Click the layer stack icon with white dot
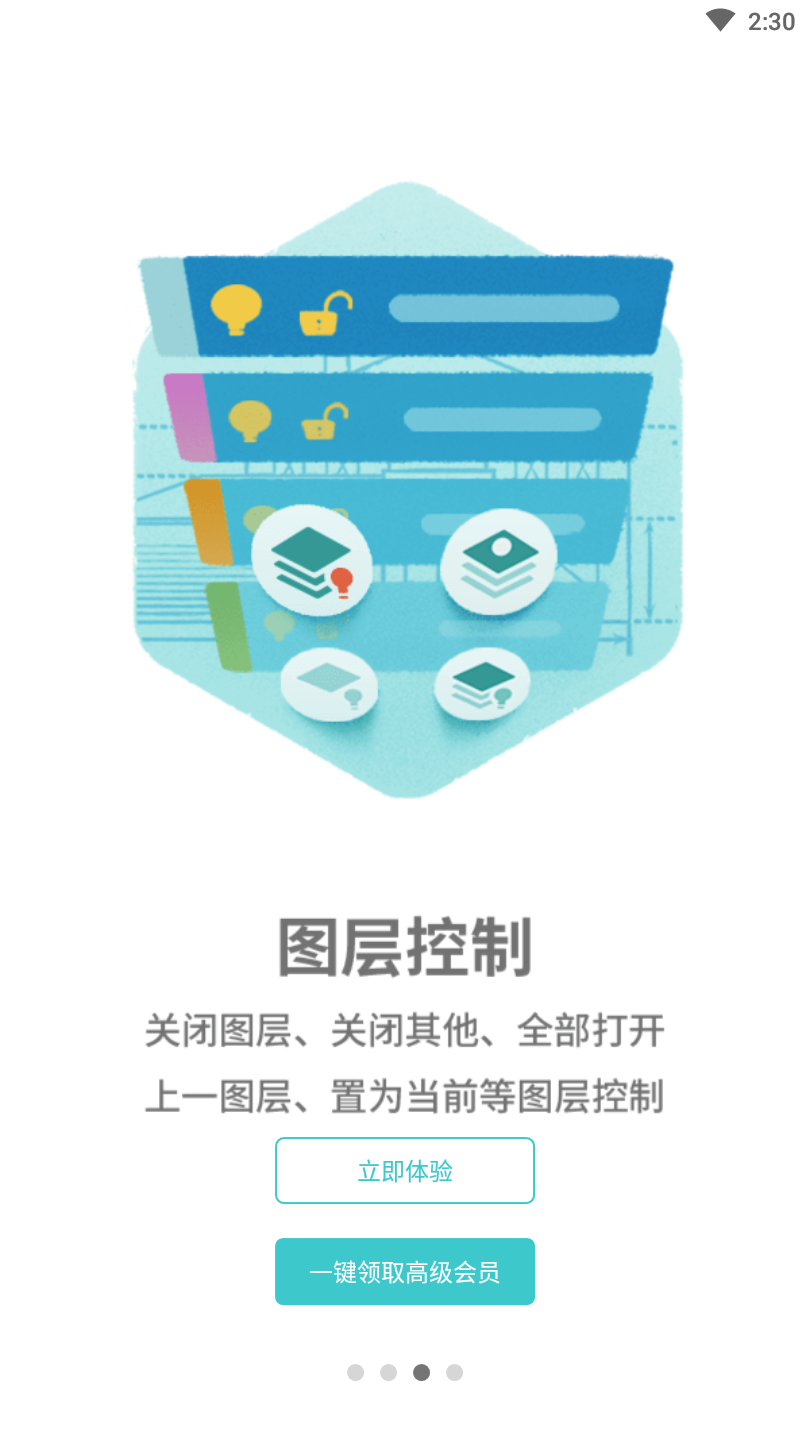Viewport: 810px width, 1440px height. click(x=497, y=560)
